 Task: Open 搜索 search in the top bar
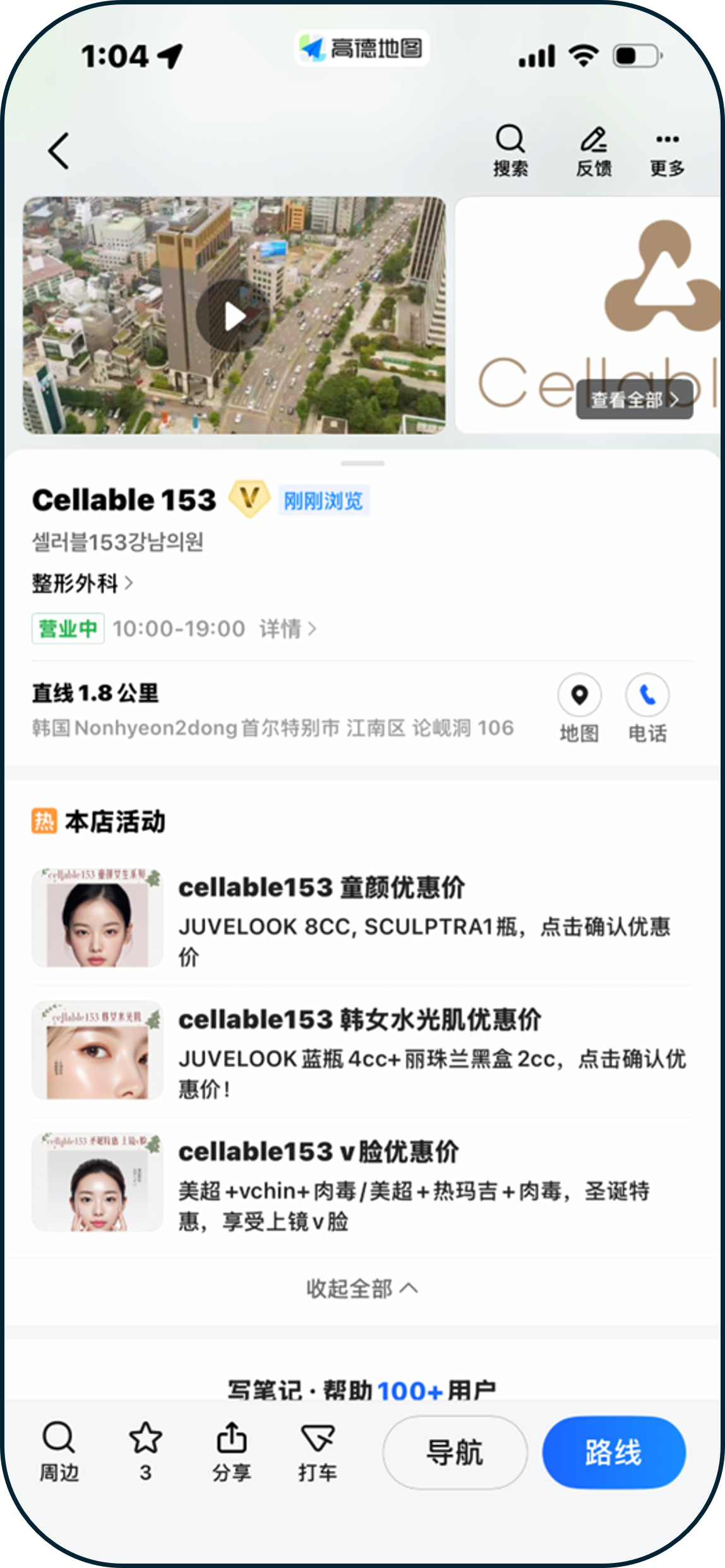point(510,149)
